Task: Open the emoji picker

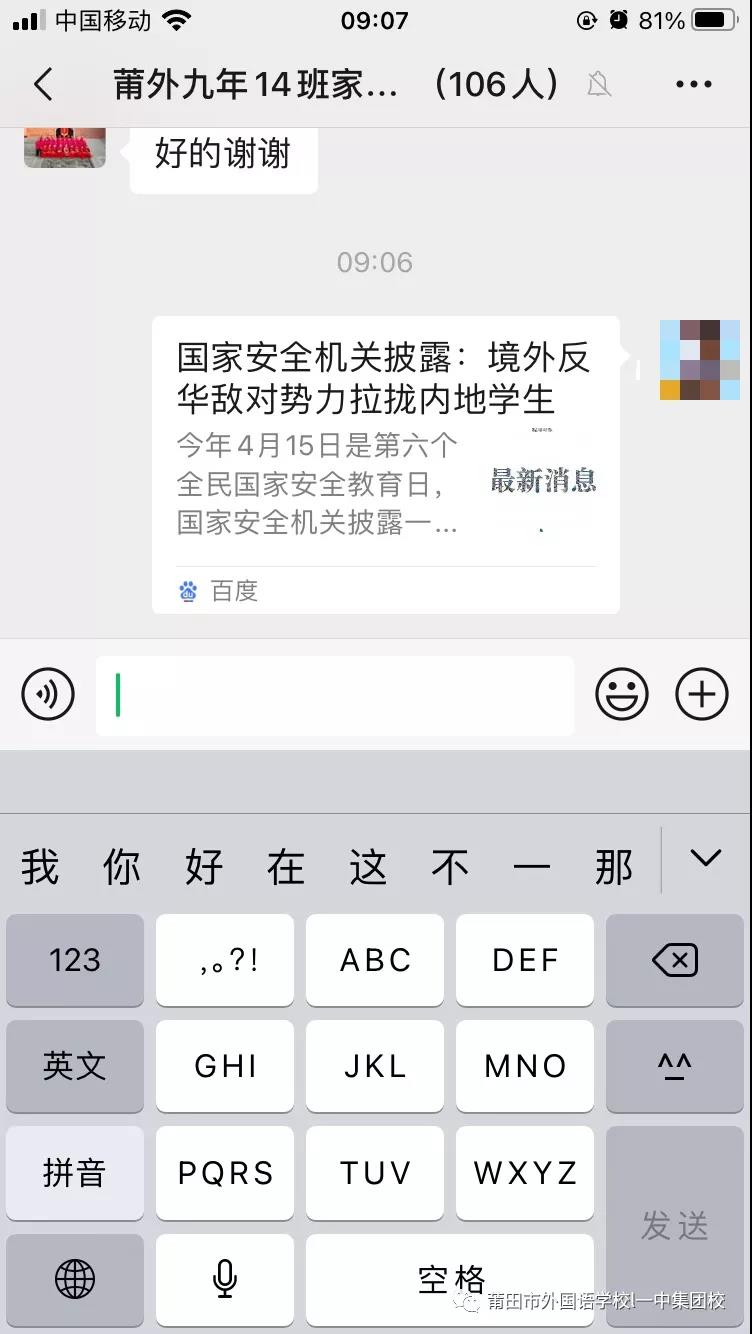Action: click(x=622, y=694)
